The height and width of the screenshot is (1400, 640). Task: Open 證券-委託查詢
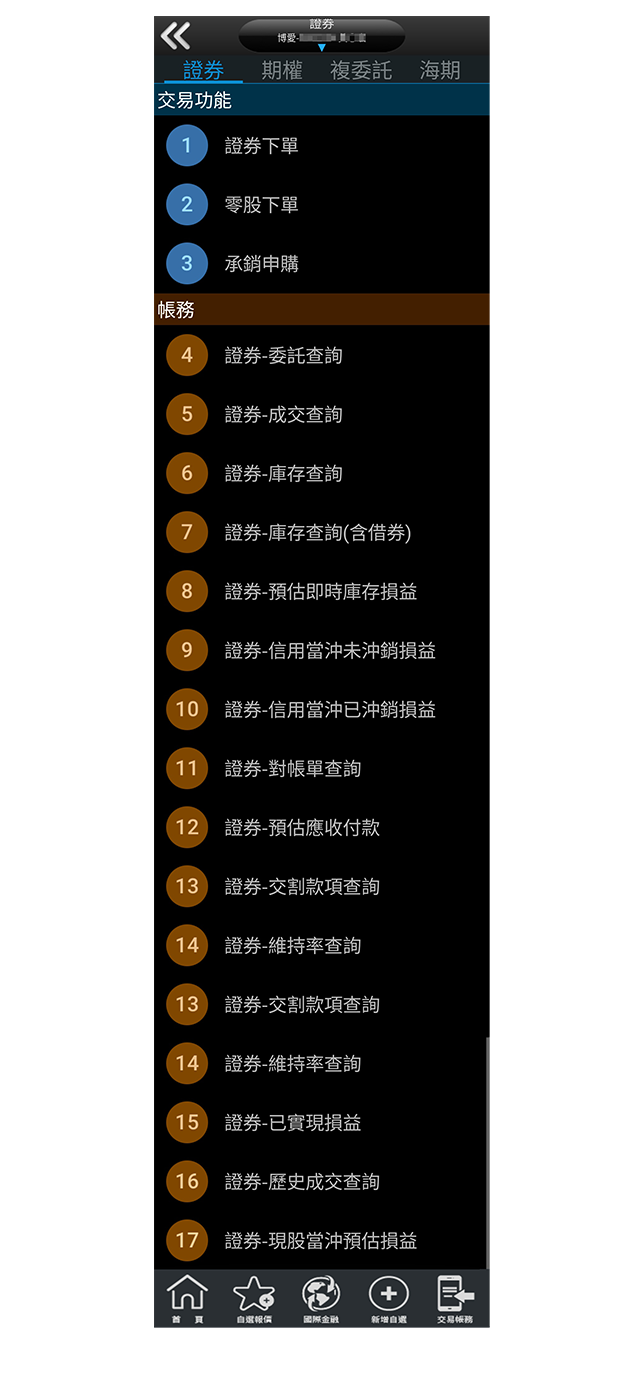coord(283,355)
